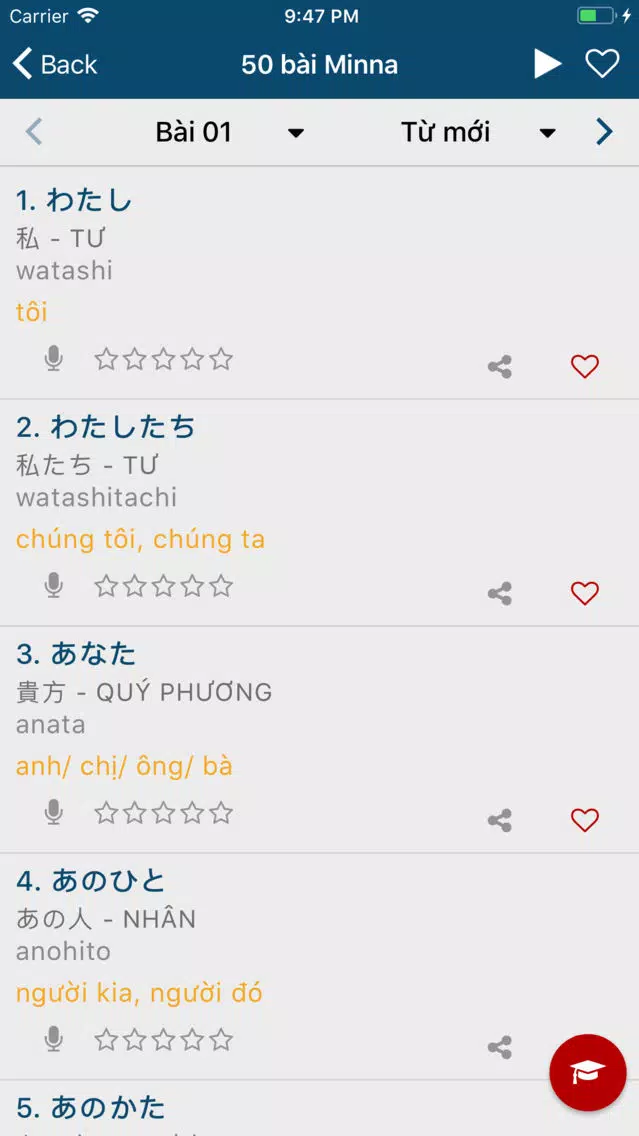Favorite the word anata

[x=585, y=820]
